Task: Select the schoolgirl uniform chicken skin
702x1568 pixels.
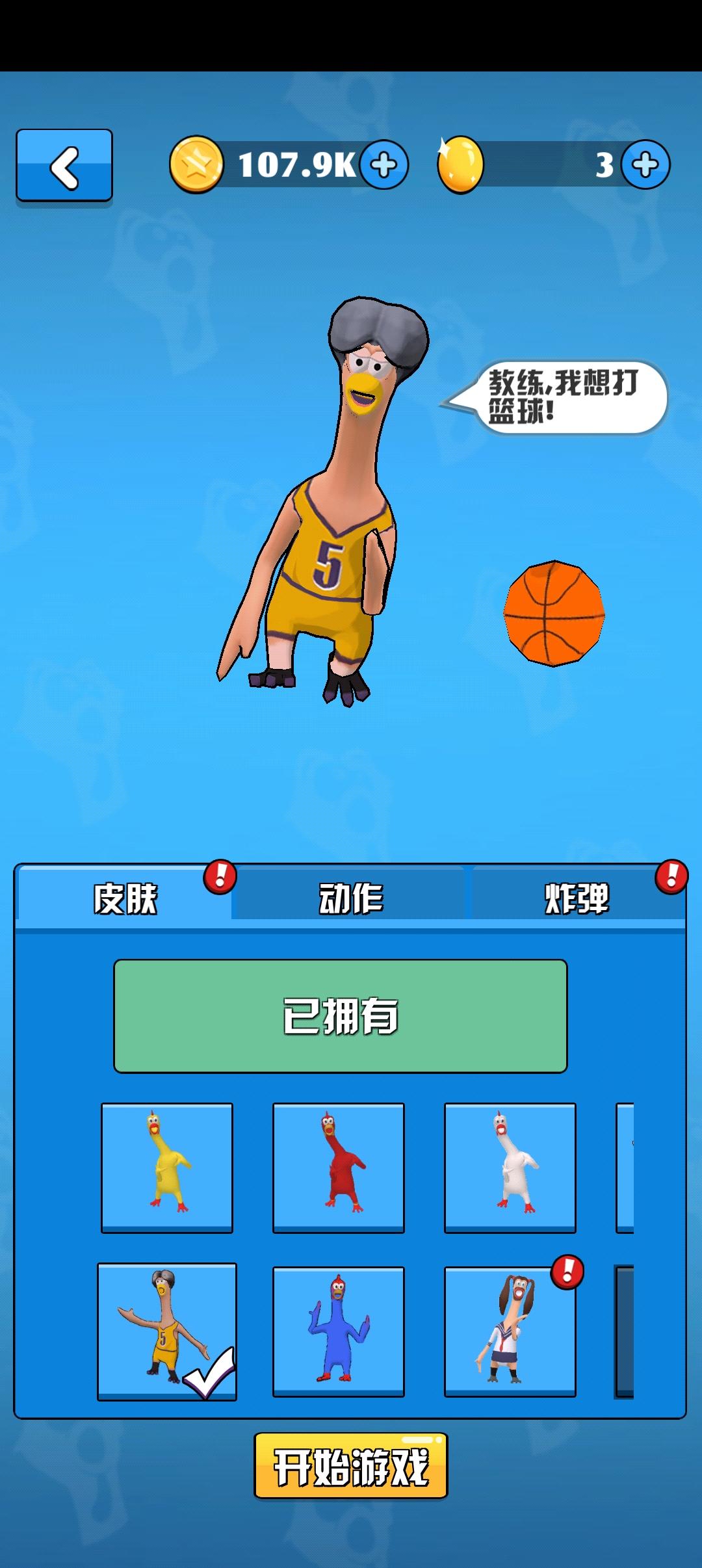Action: pyautogui.click(x=510, y=1331)
